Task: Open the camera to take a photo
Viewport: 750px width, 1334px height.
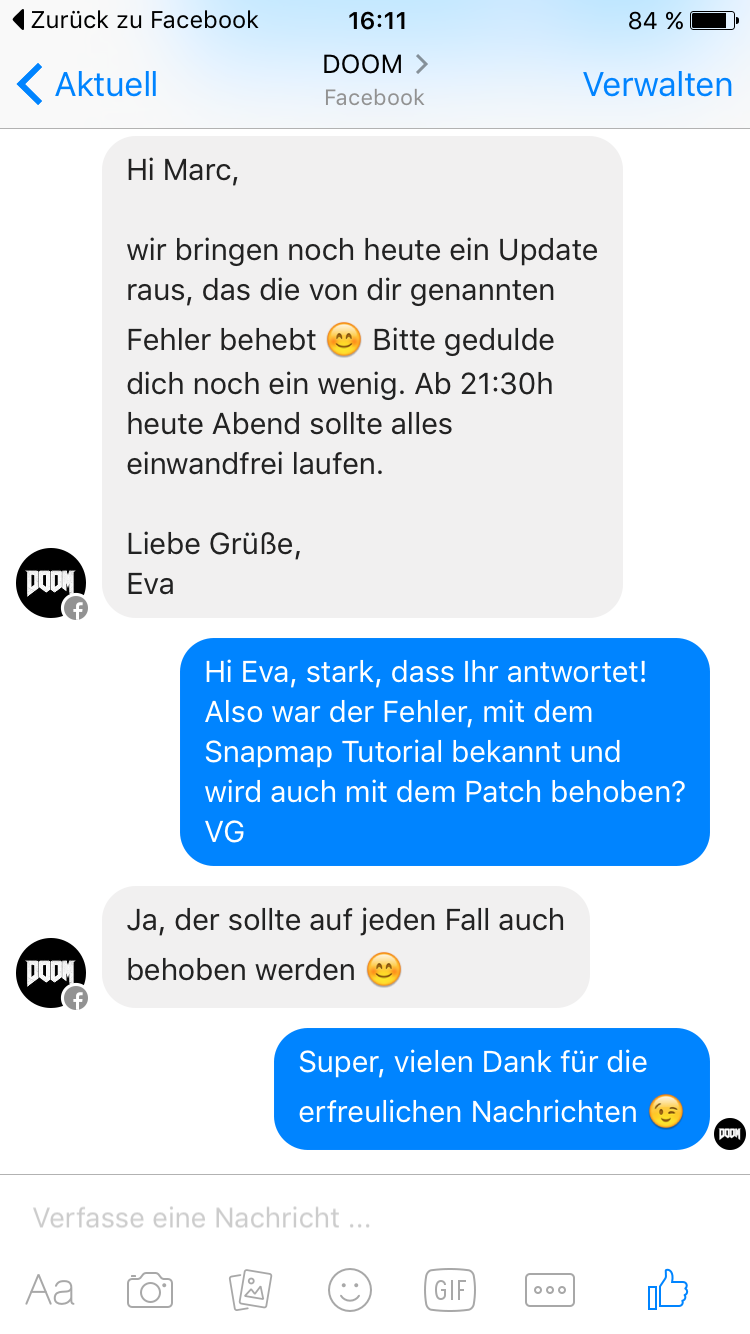Action: pos(150,1290)
